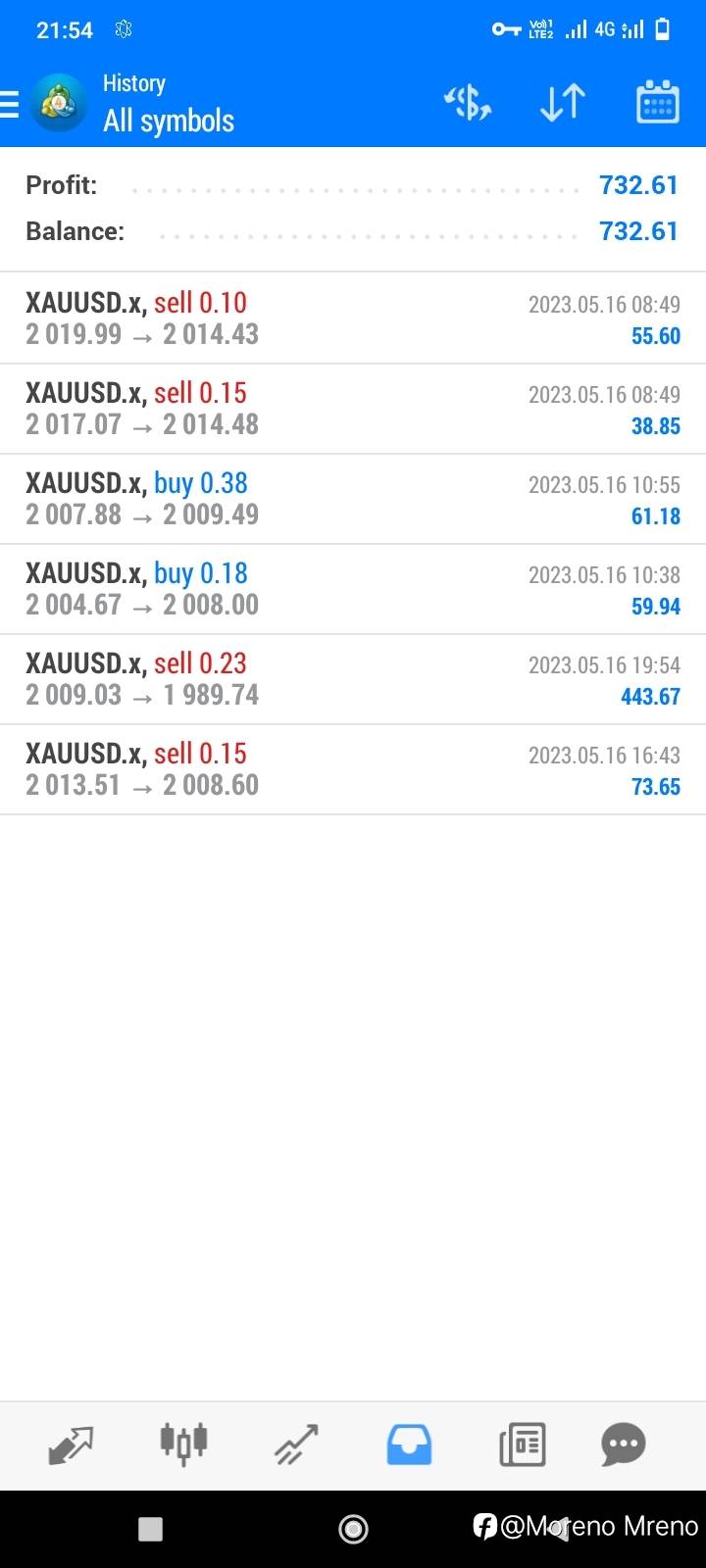Open the sell 0.15 trade at 2 013.51

tap(353, 769)
